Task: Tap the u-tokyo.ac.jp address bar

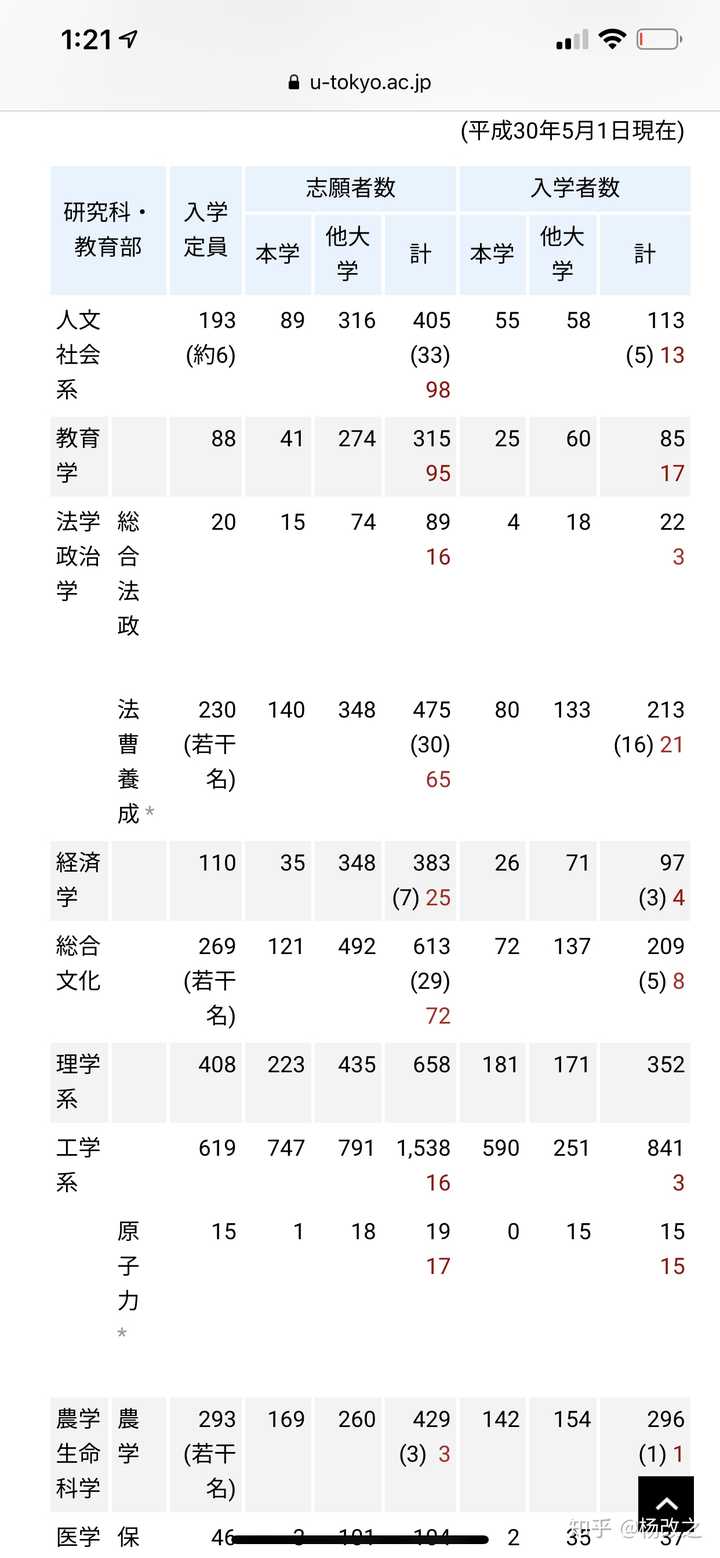Action: pos(360,82)
